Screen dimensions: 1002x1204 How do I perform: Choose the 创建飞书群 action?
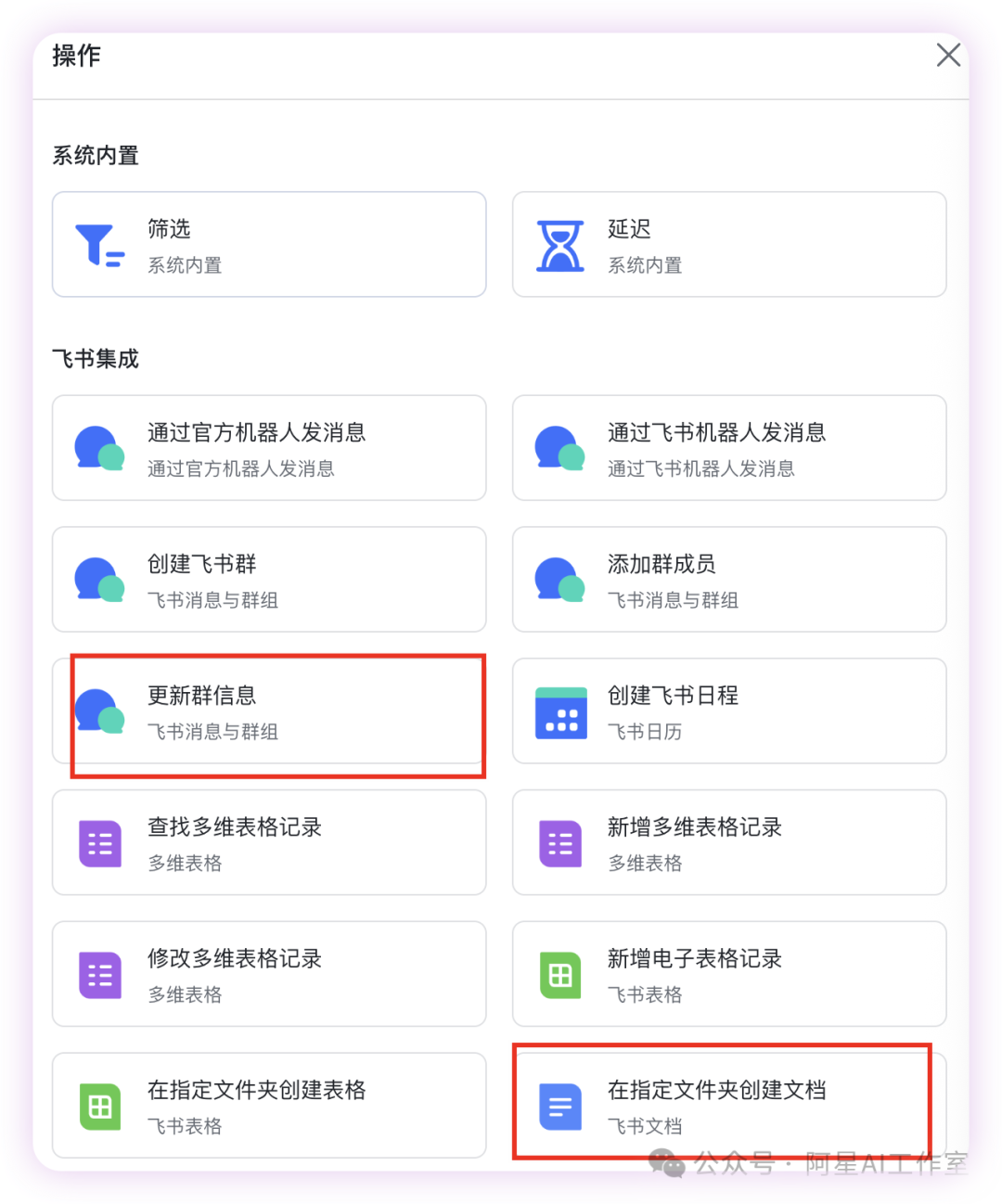[x=269, y=580]
